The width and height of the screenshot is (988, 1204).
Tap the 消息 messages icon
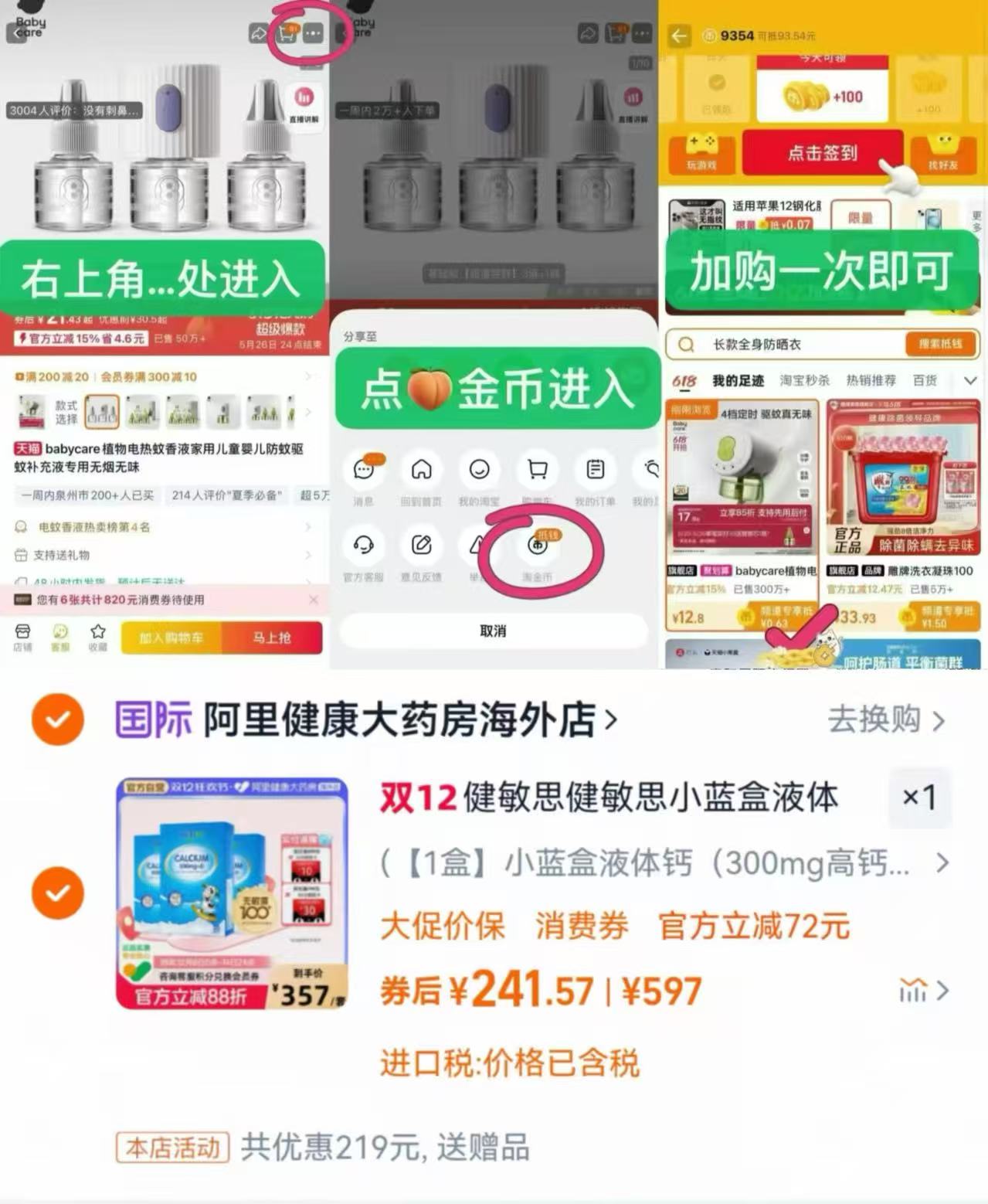click(x=365, y=469)
